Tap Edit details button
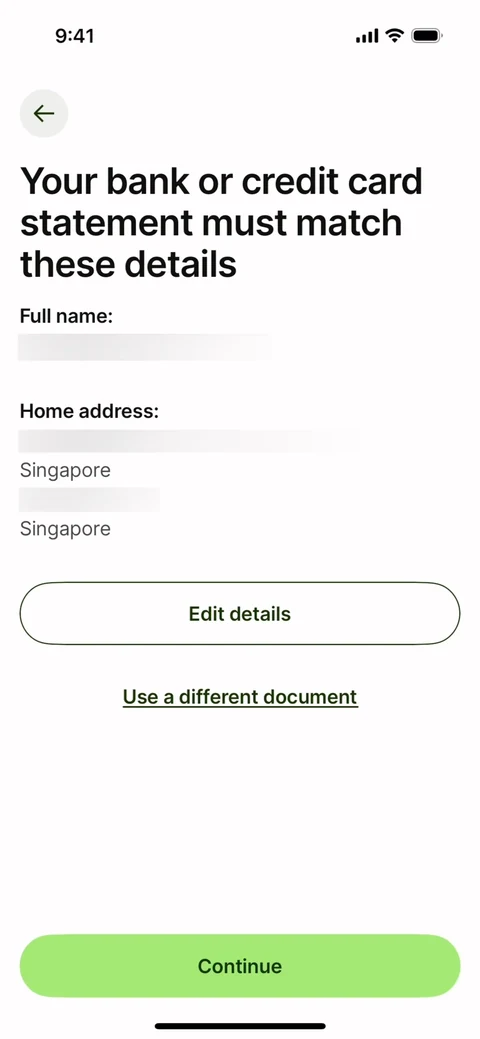This screenshot has width=480, height=1039. coord(240,614)
